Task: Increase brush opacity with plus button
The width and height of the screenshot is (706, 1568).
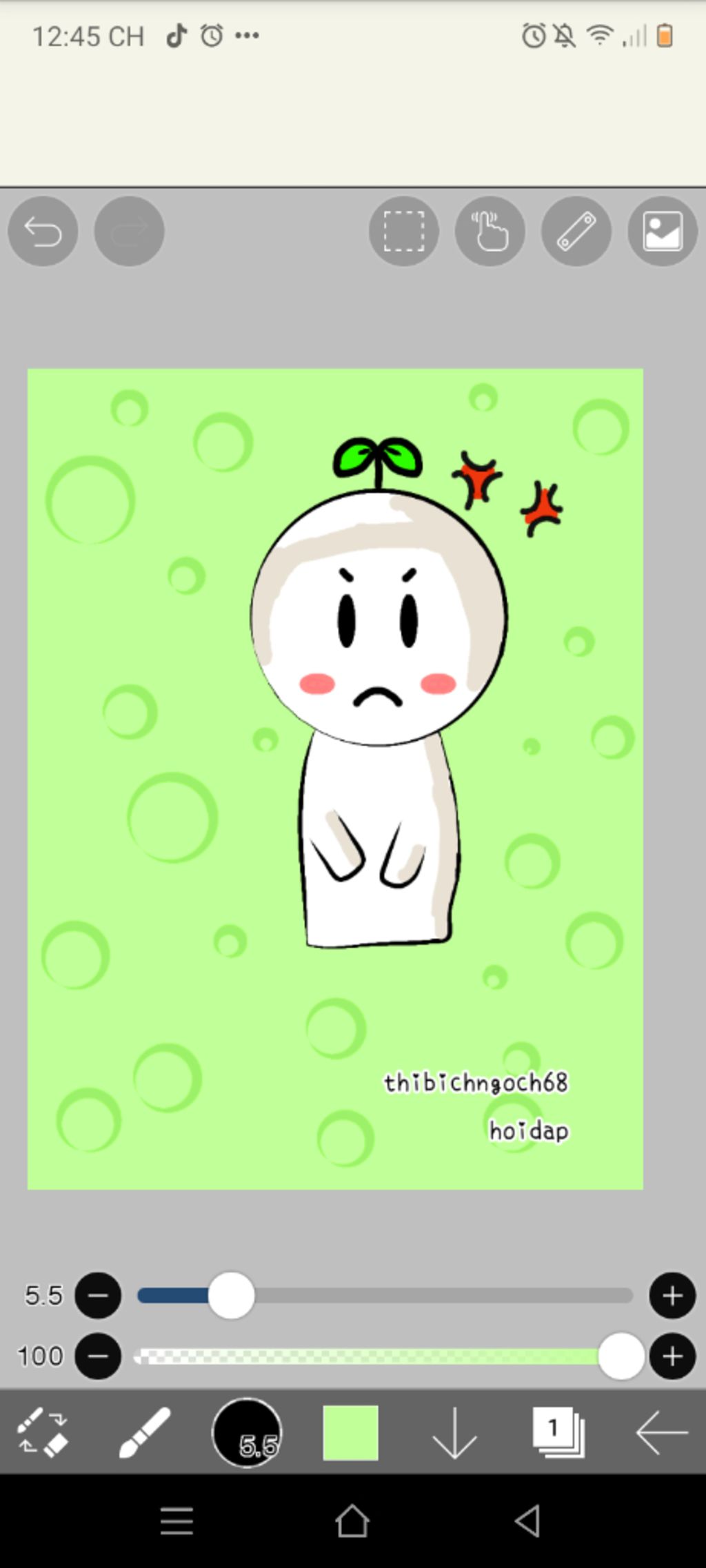Action: tap(672, 1356)
